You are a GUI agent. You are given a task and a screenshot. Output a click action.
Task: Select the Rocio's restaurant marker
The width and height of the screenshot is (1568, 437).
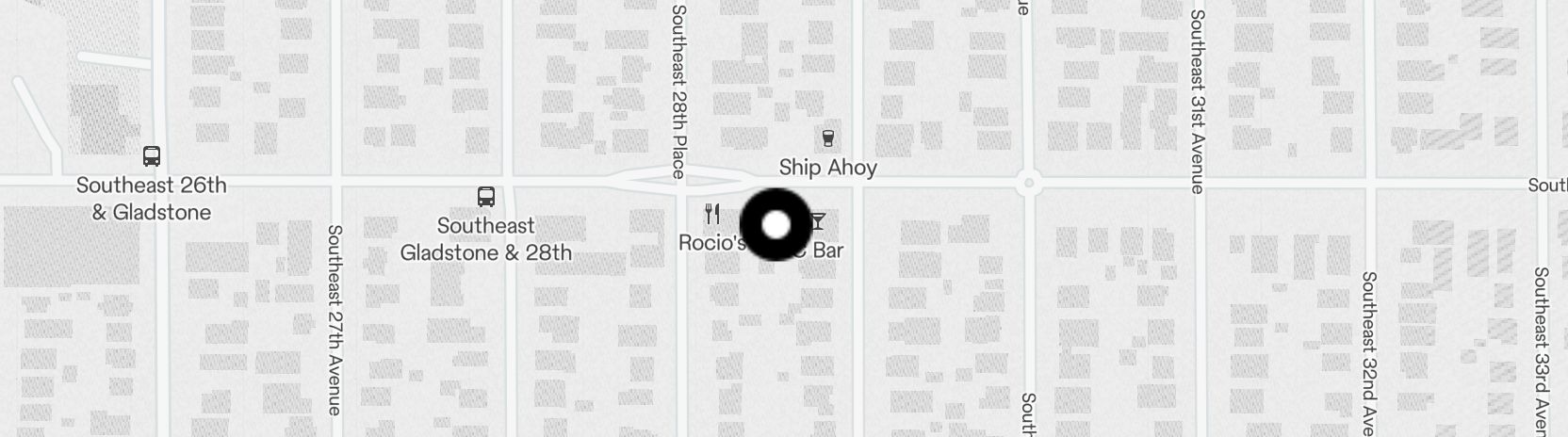[x=712, y=215]
